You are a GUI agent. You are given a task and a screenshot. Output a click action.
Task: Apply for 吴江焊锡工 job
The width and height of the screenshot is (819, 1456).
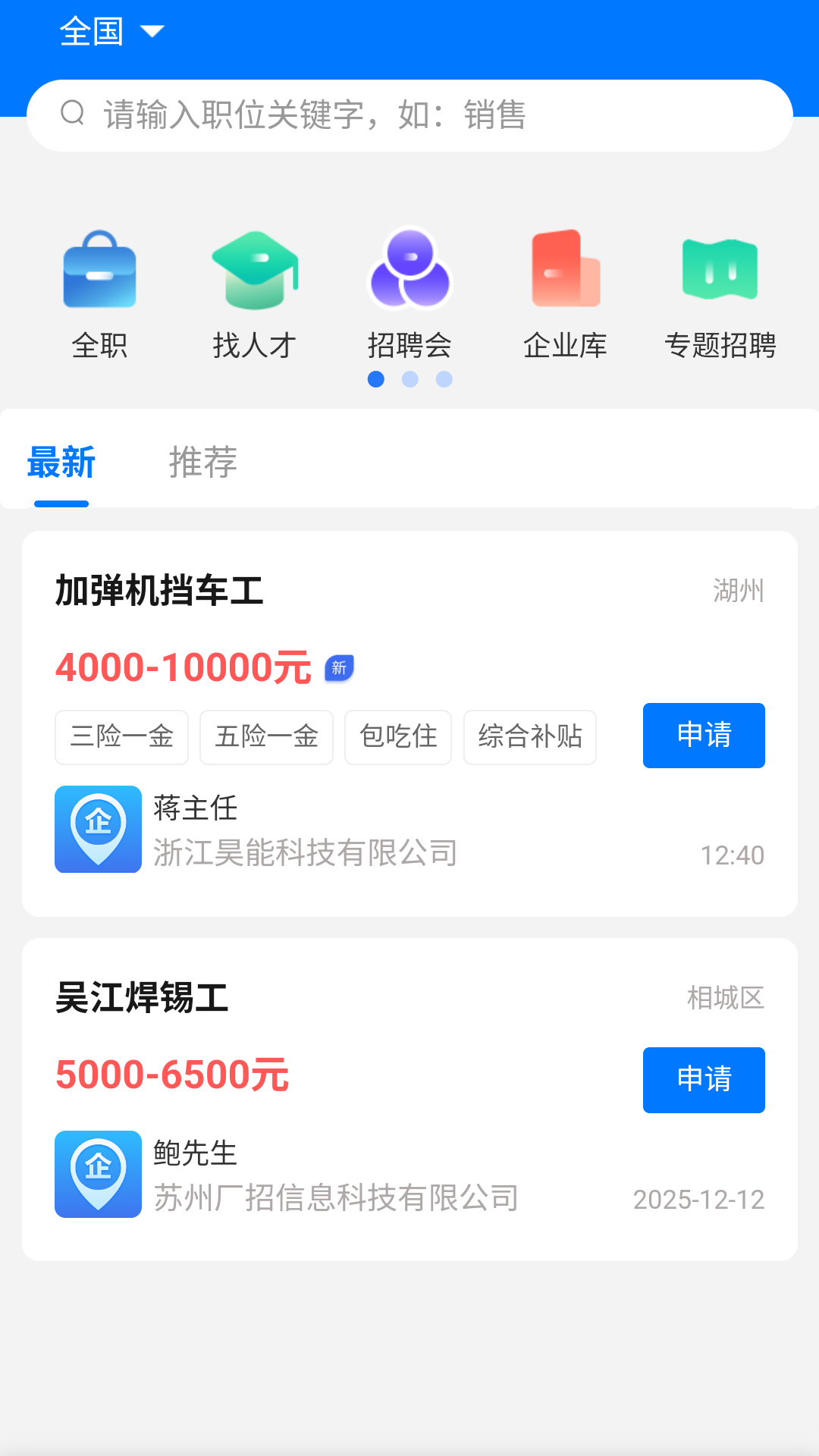pyautogui.click(x=703, y=1080)
